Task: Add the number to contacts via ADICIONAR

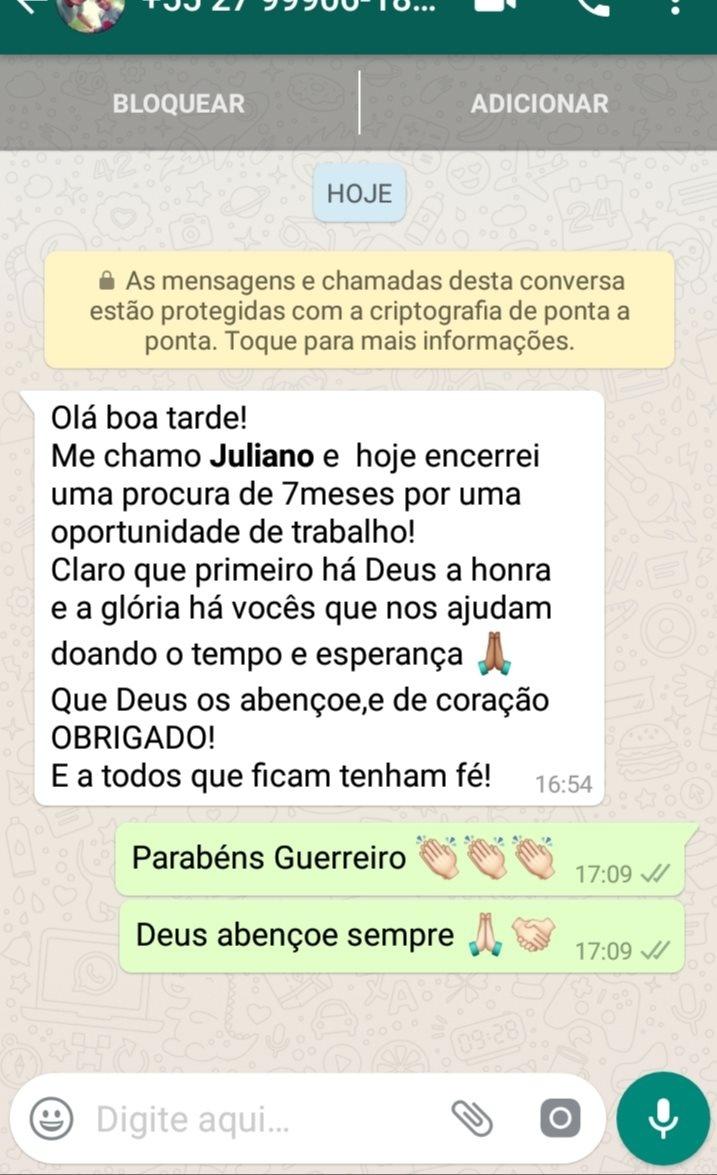Action: pos(539,103)
